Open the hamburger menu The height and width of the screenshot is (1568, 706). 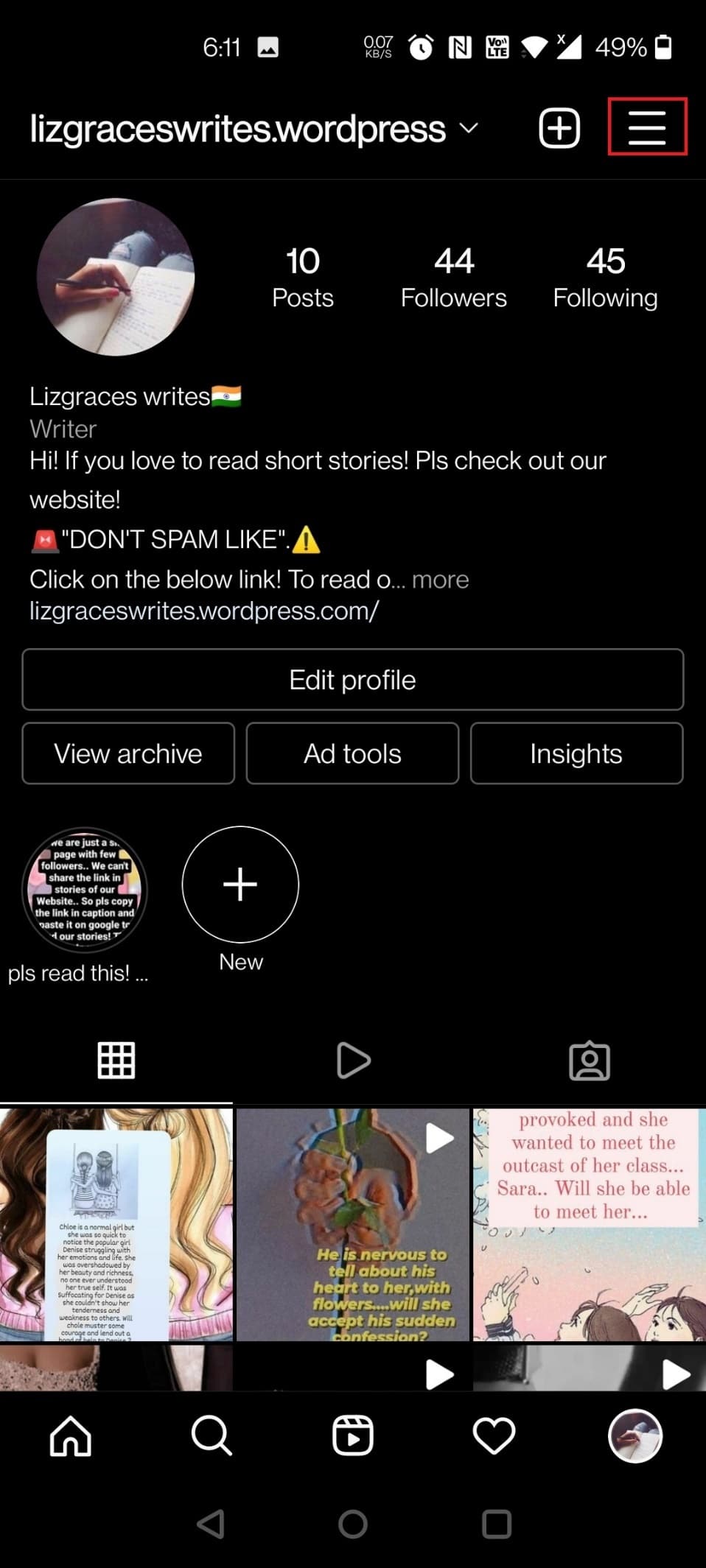tap(647, 127)
